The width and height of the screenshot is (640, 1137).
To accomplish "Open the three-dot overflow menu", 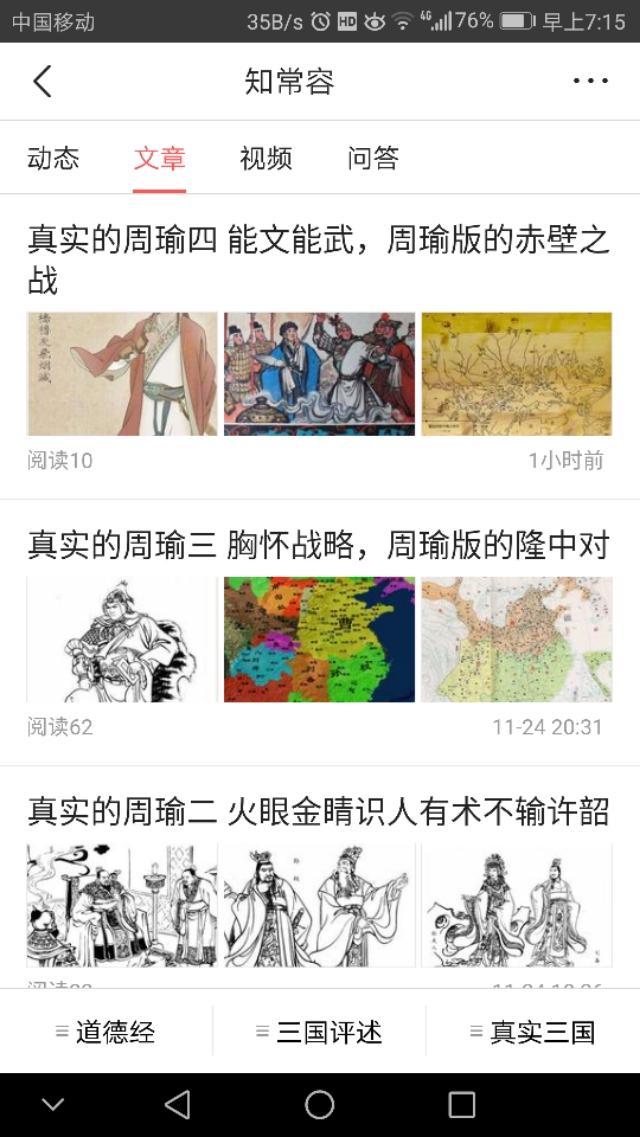I will coord(590,81).
